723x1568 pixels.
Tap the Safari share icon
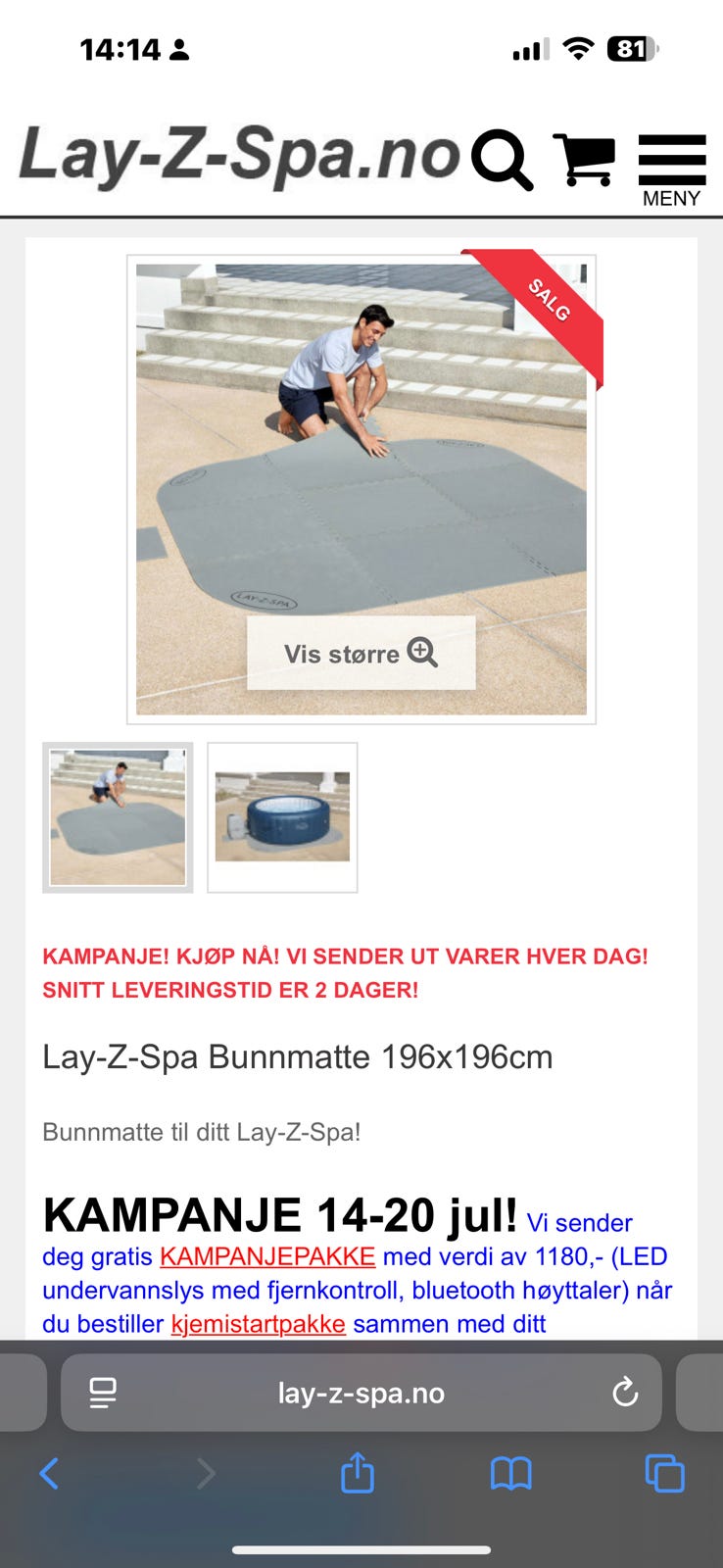click(x=358, y=1472)
